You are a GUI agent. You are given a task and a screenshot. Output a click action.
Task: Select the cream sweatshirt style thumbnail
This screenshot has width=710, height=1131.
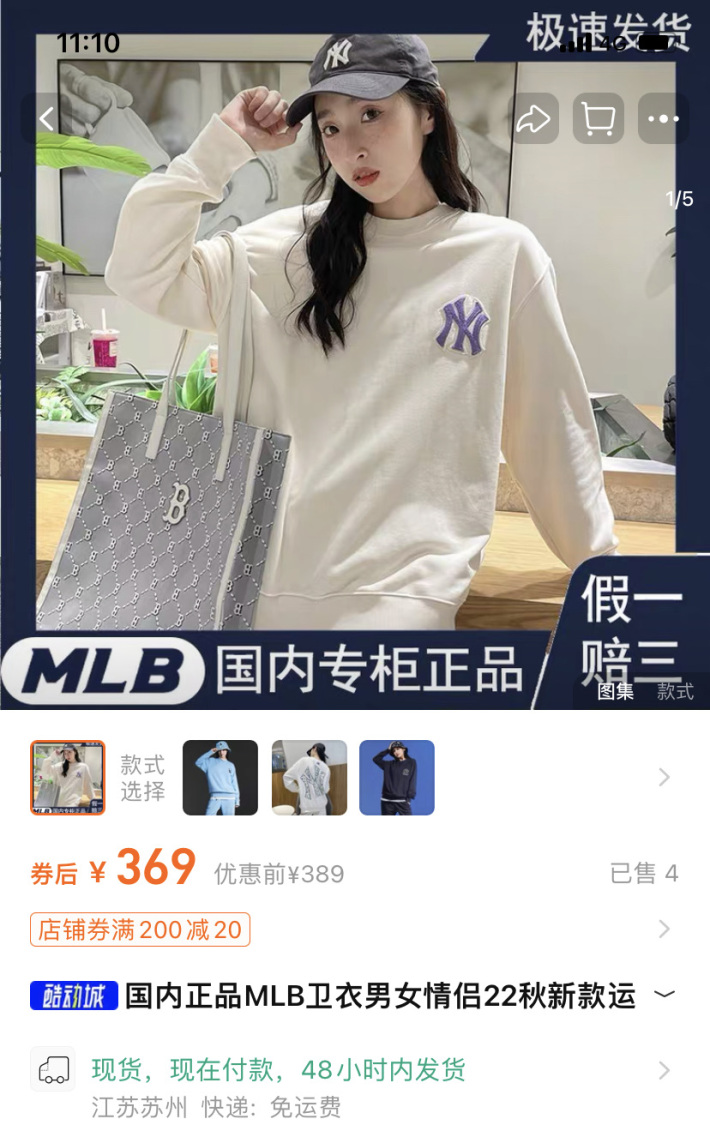[67, 777]
